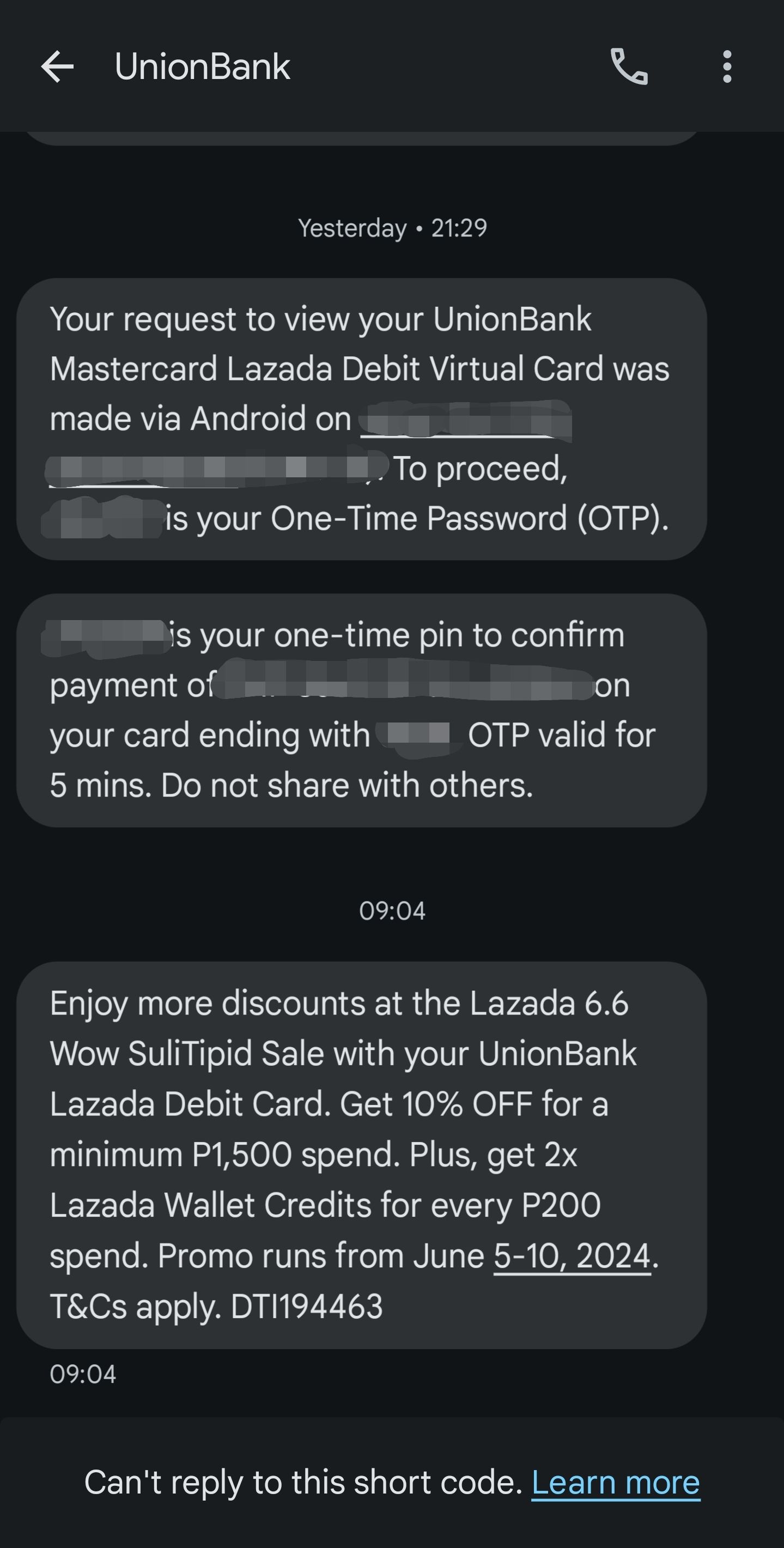This screenshot has width=784, height=1548.
Task: Select the OTP message bubble from 21:29
Action: tap(361, 417)
